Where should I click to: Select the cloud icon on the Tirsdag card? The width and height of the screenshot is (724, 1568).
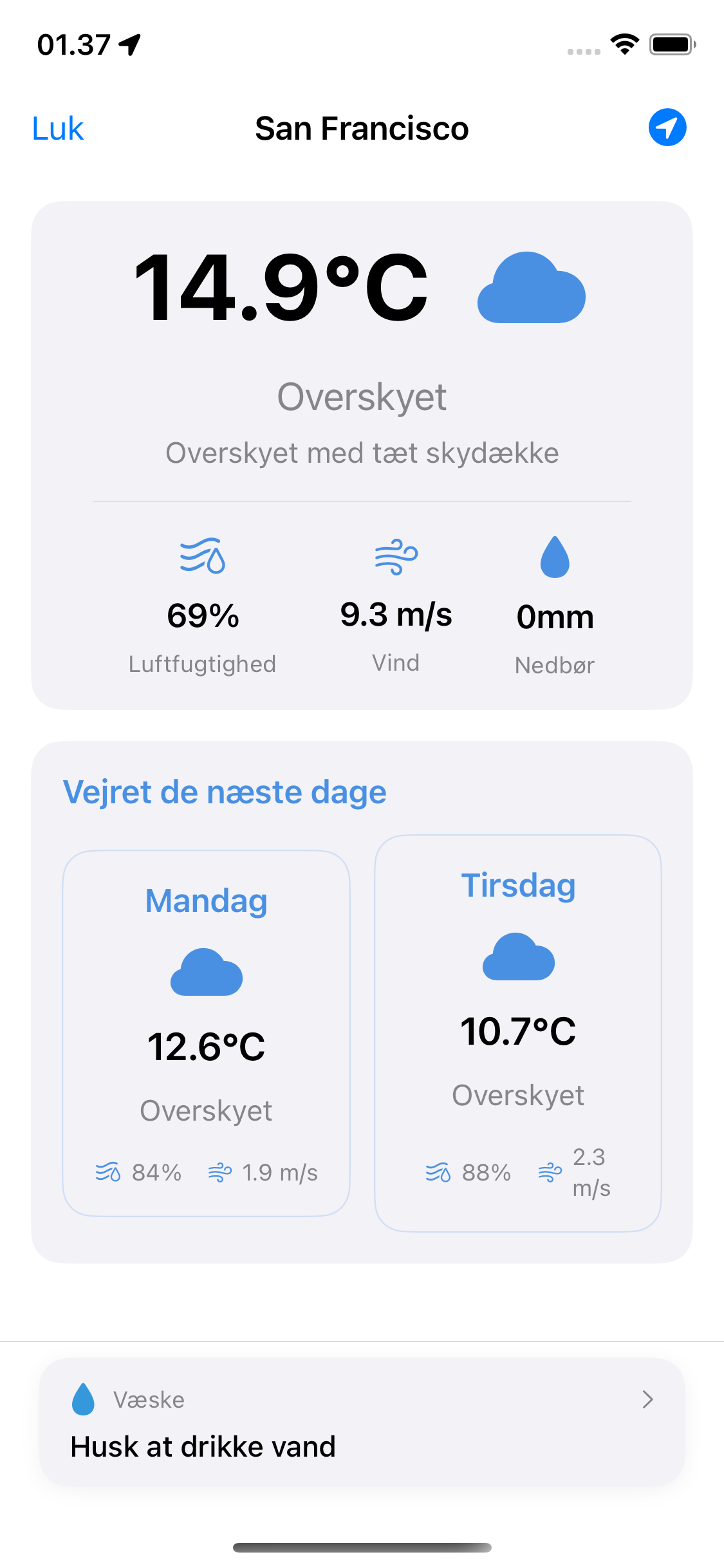coord(518,959)
